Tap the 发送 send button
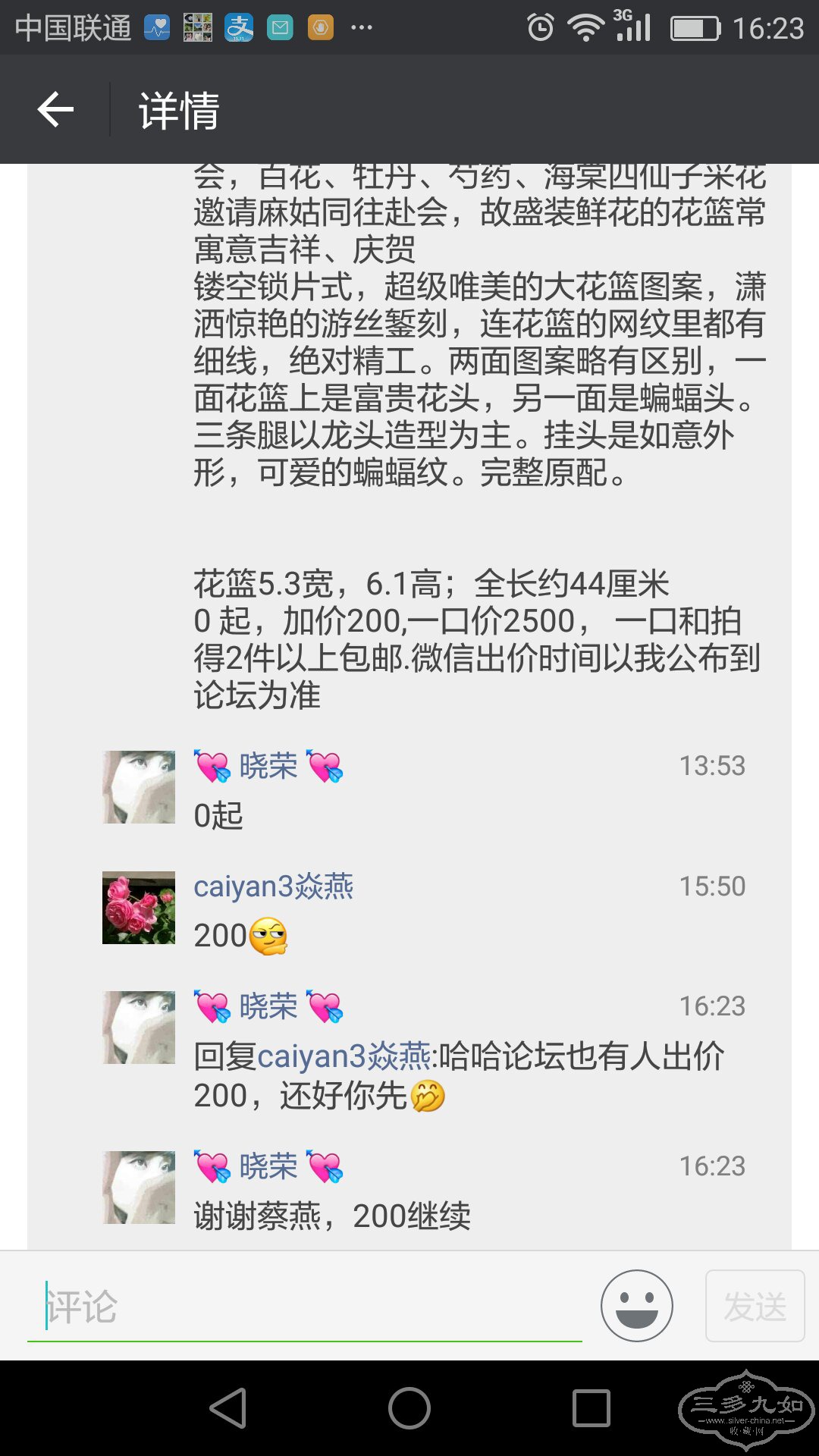This screenshot has width=819, height=1456. click(x=755, y=1306)
